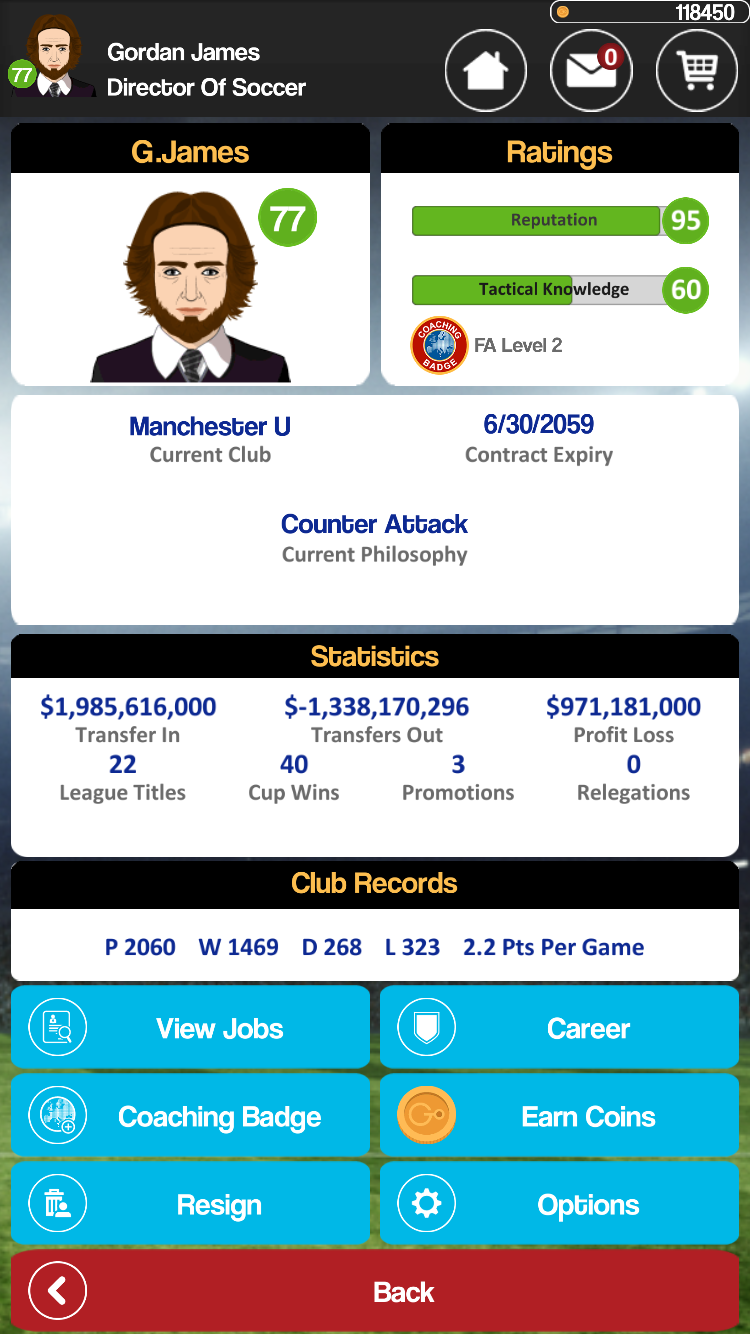Screen dimensions: 750x1334
Task: Go to the home screen icon
Action: [x=486, y=71]
